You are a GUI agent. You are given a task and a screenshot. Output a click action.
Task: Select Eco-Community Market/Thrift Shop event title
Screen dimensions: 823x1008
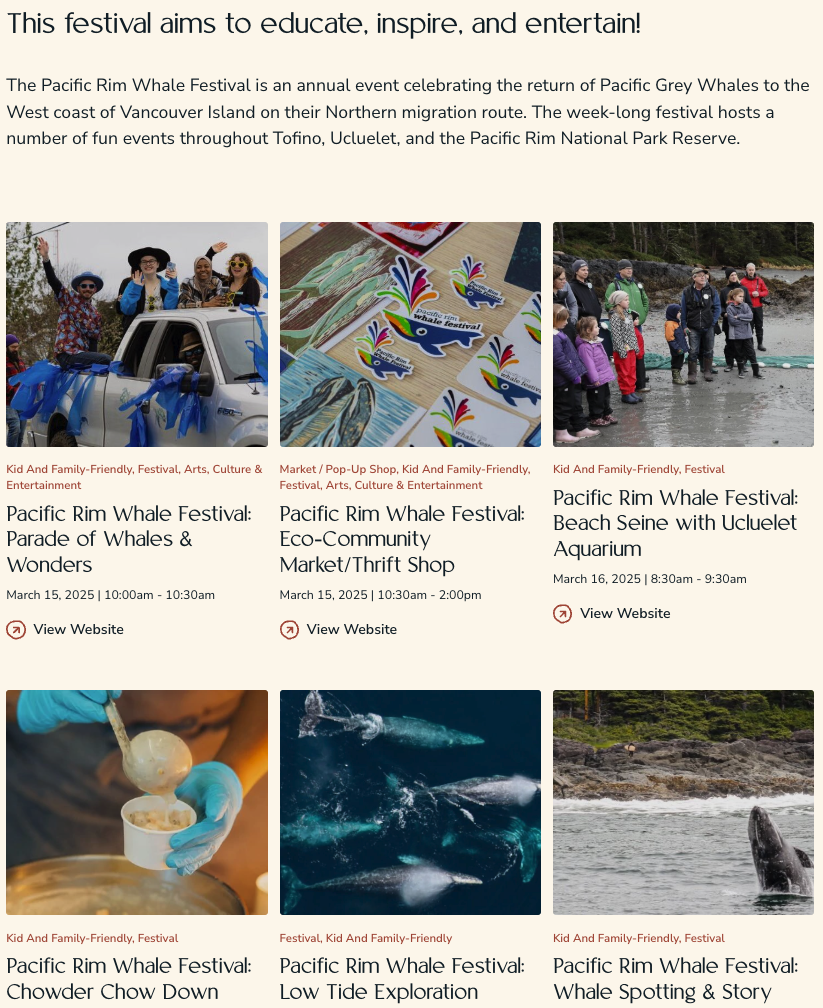coord(401,539)
